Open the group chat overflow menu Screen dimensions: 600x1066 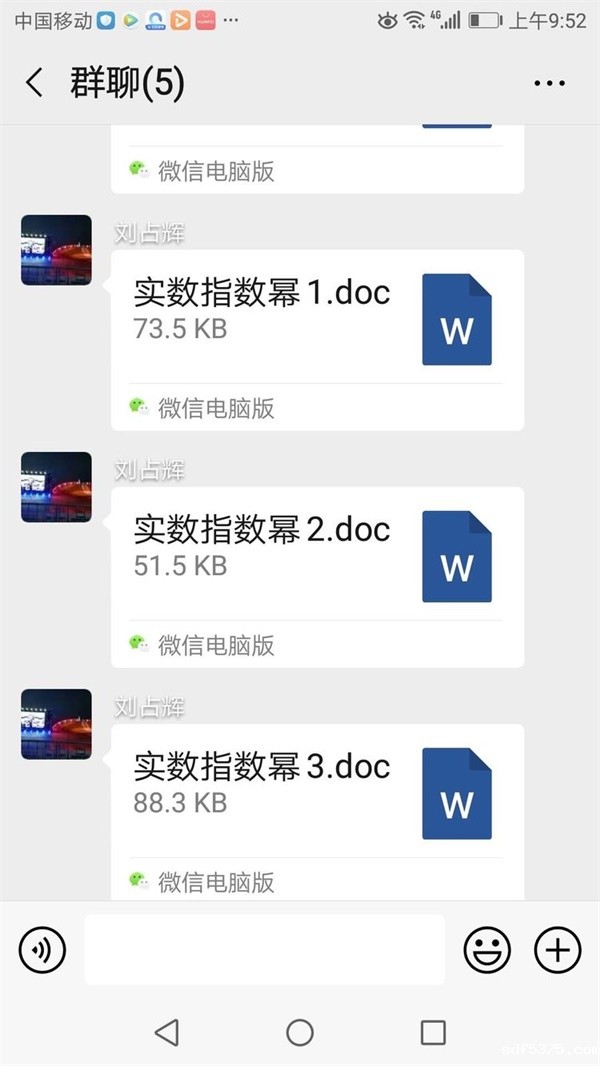(x=549, y=83)
